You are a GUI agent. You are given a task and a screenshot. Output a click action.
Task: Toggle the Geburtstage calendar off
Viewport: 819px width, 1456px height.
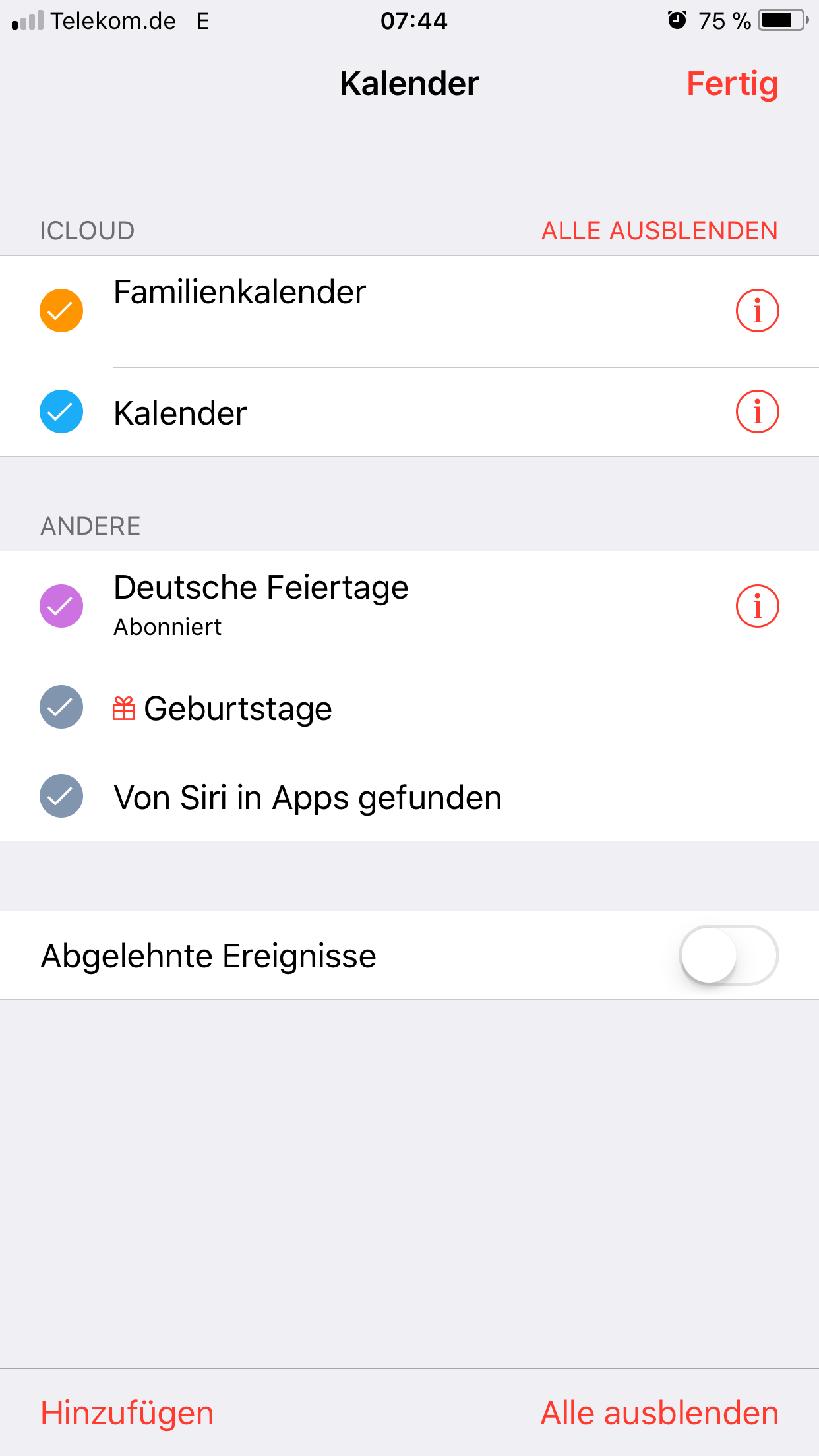[x=61, y=708]
